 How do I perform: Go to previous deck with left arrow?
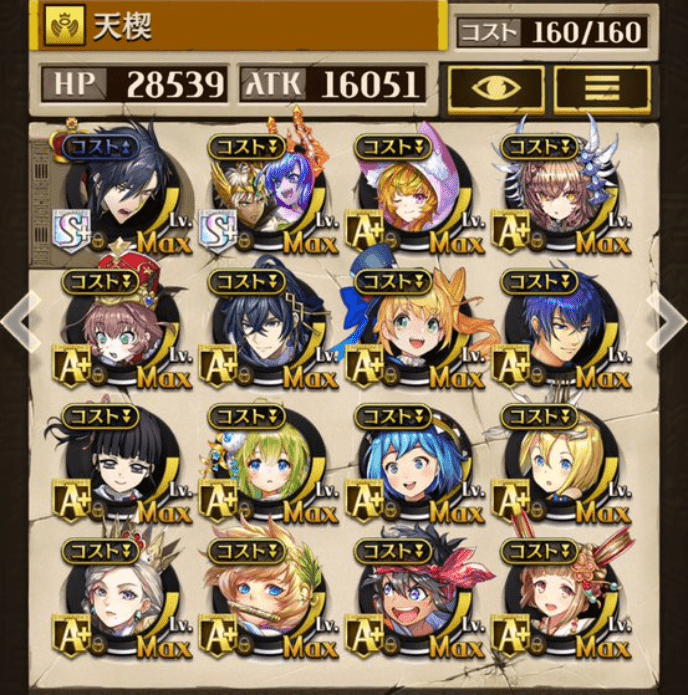coord(16,322)
